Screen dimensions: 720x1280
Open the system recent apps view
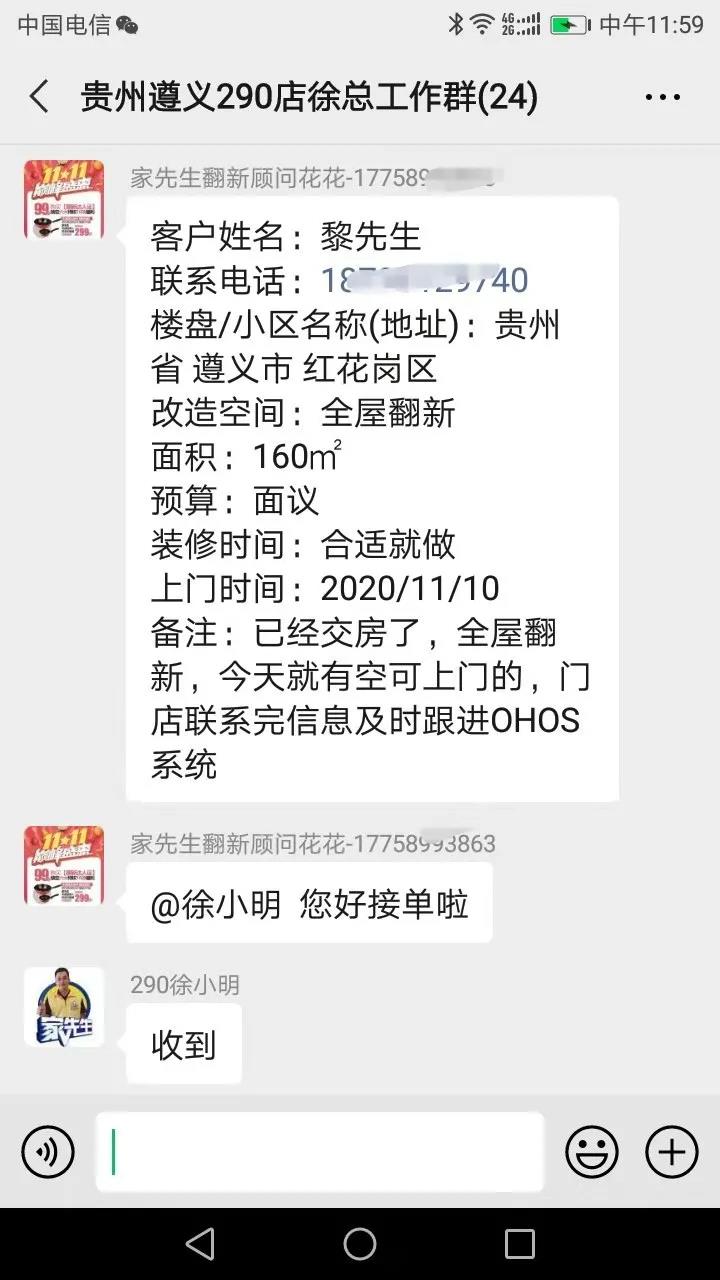(x=519, y=1244)
